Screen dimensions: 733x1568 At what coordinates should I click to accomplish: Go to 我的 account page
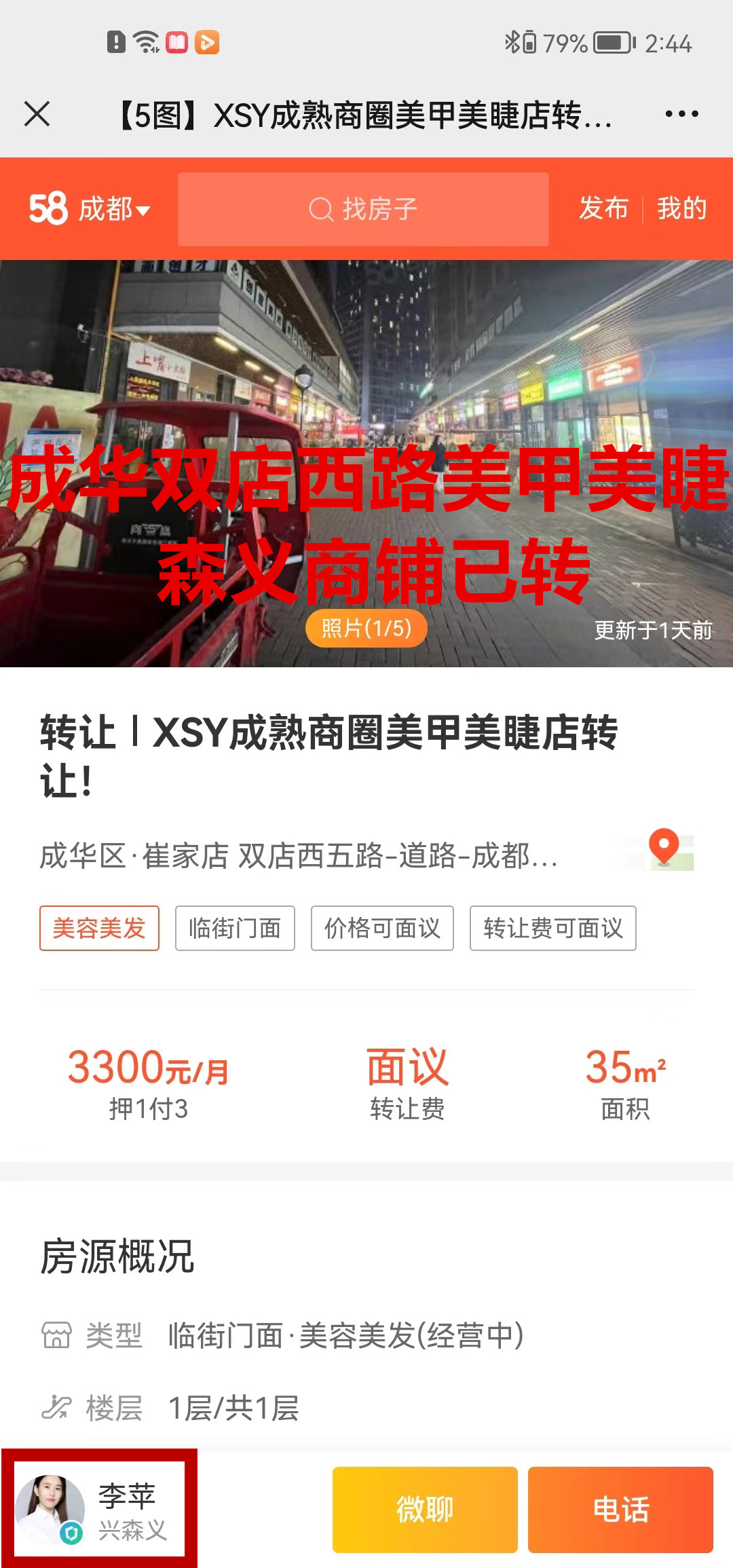click(681, 208)
